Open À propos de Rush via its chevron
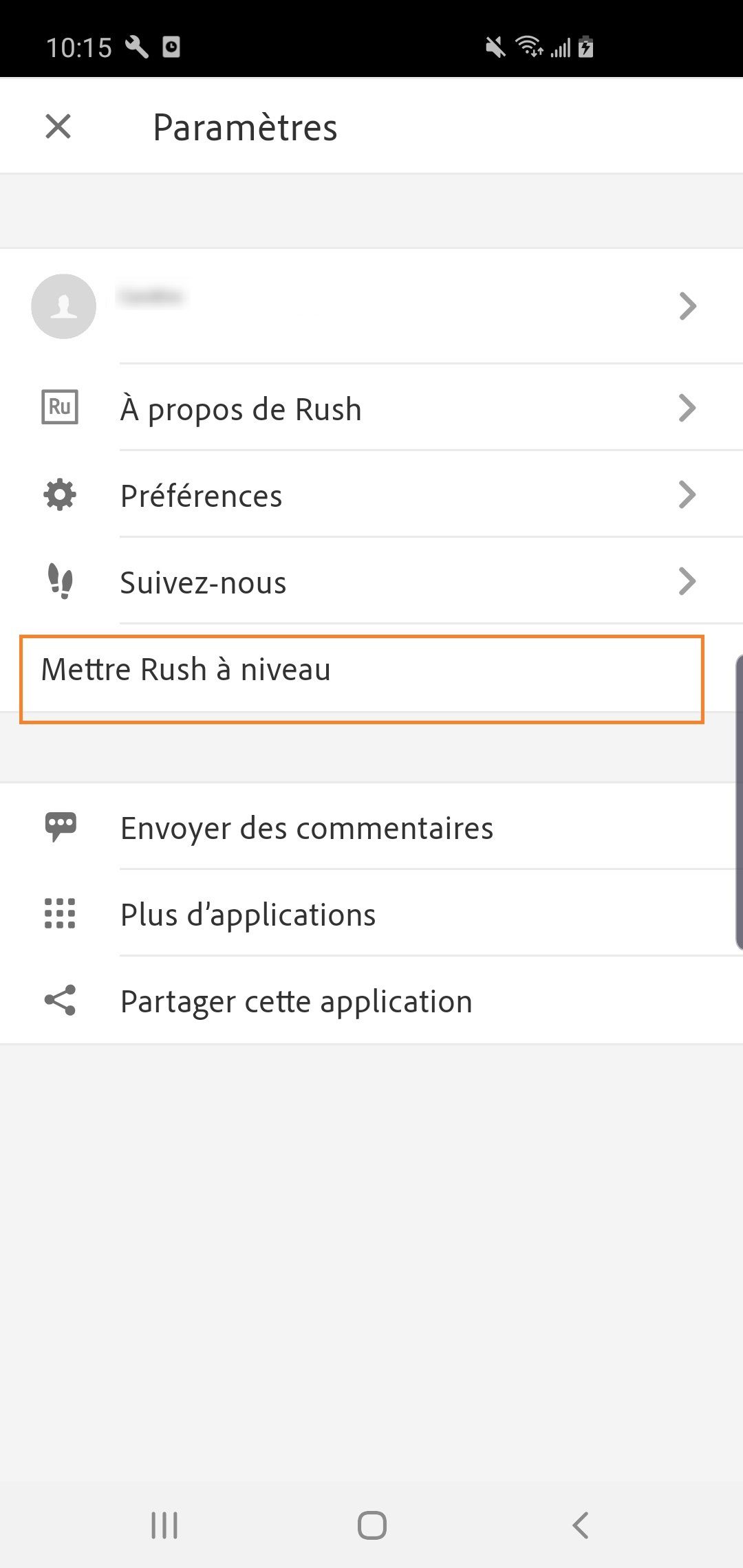 coord(687,408)
